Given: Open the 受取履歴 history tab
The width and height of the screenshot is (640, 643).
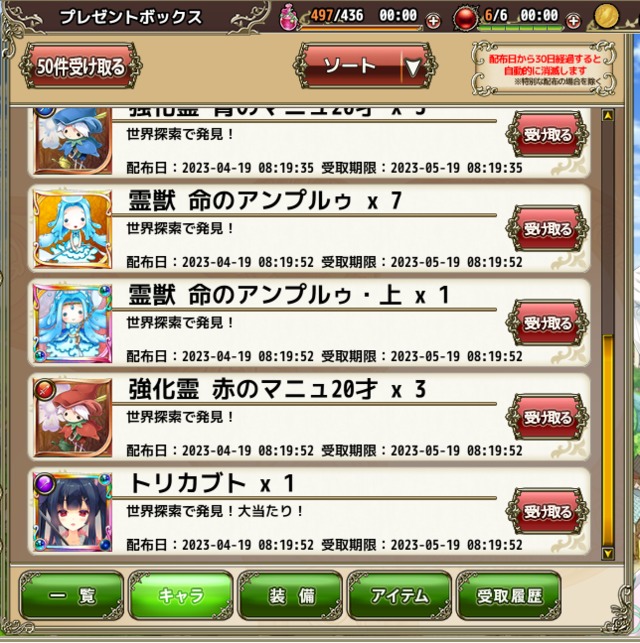Looking at the screenshot, I should coord(509,596).
